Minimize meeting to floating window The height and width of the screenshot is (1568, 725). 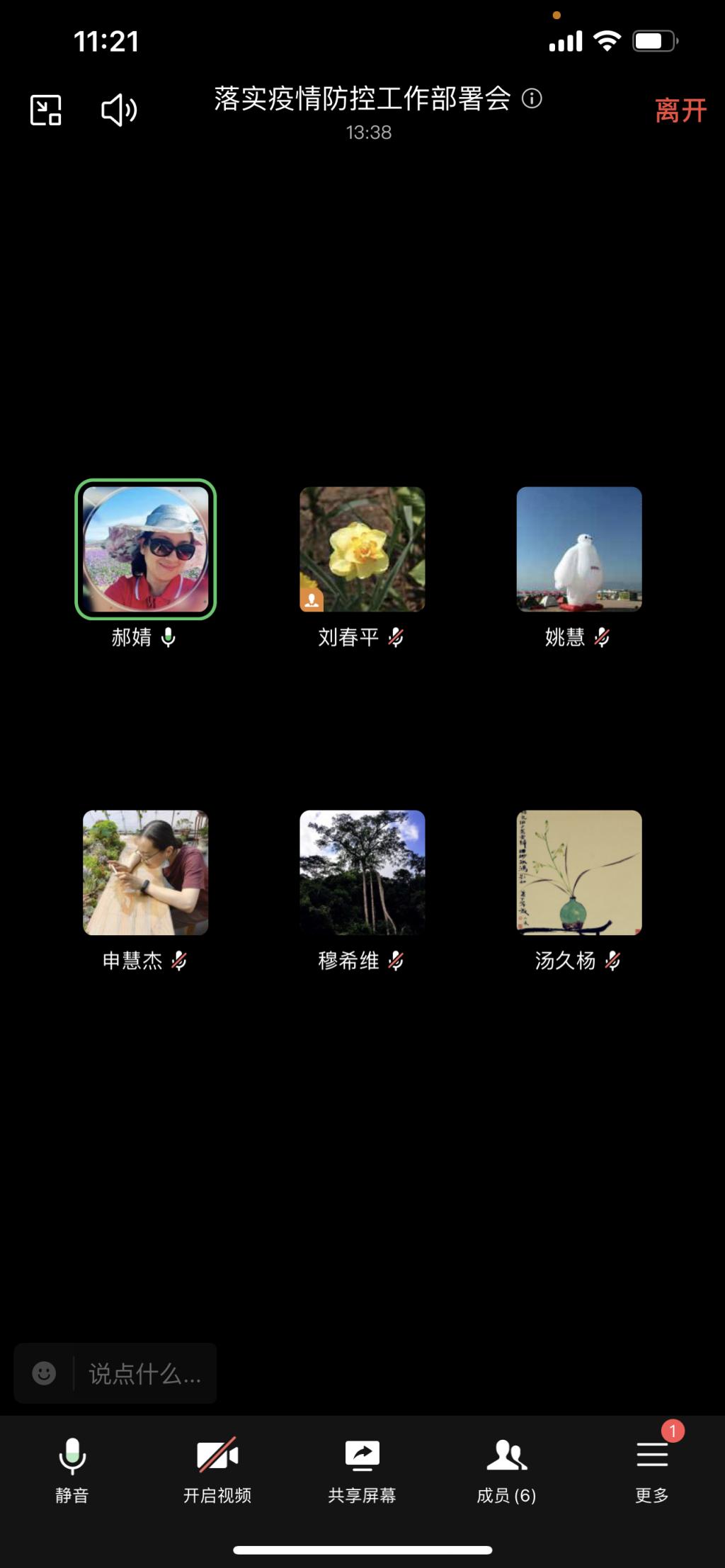46,110
